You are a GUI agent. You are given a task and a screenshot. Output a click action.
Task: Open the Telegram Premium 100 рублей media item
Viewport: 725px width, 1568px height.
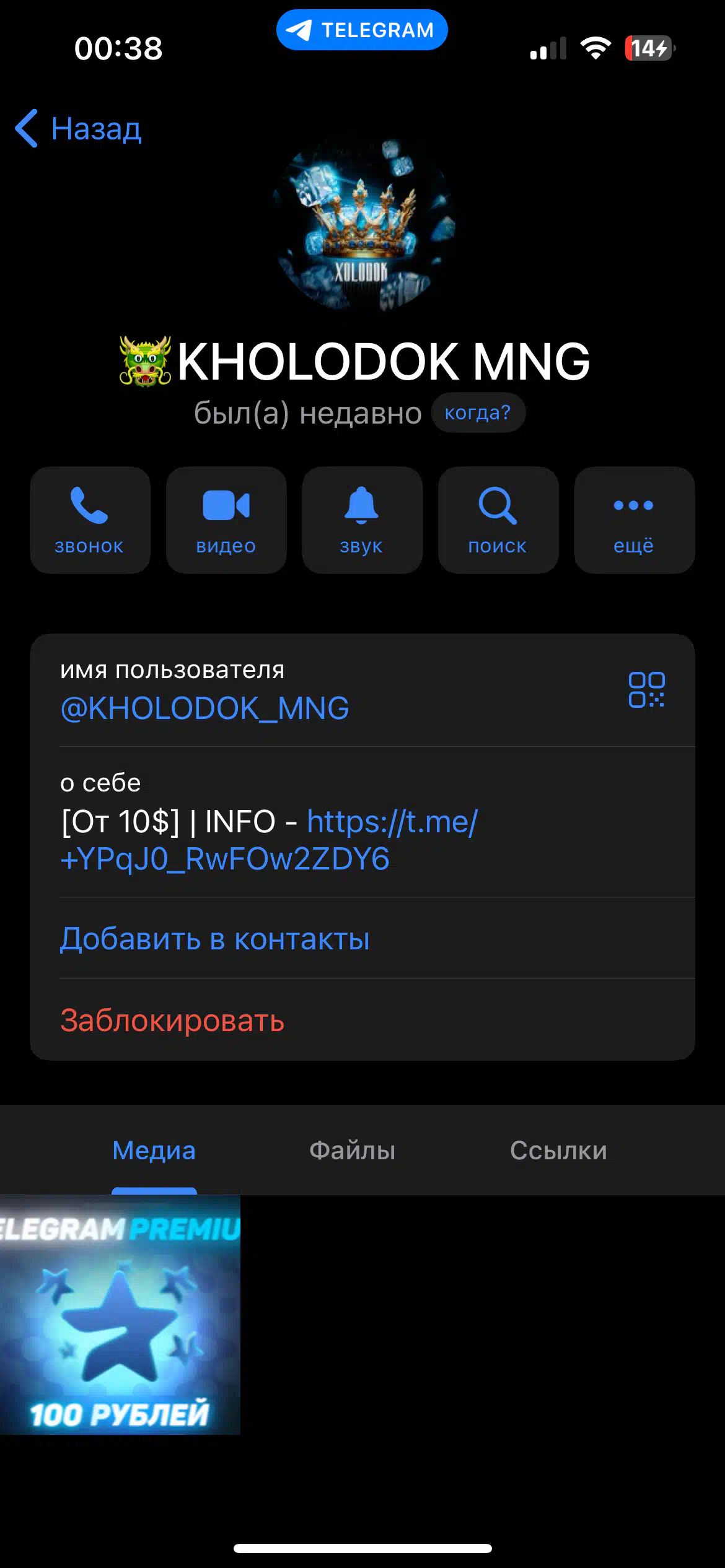pos(120,1314)
